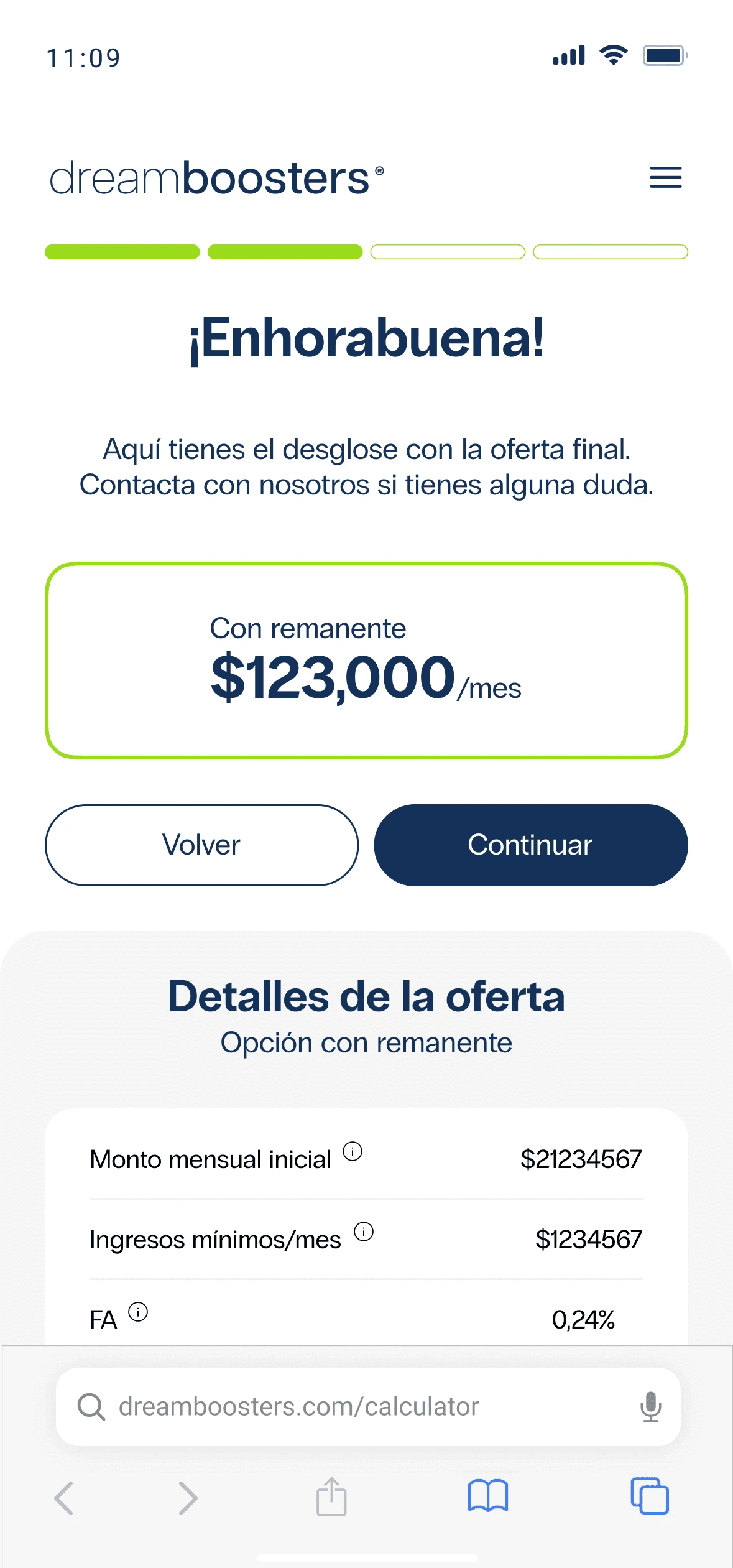Start voice search with the microphone
Viewport: 733px width, 1568px height.
(650, 1406)
